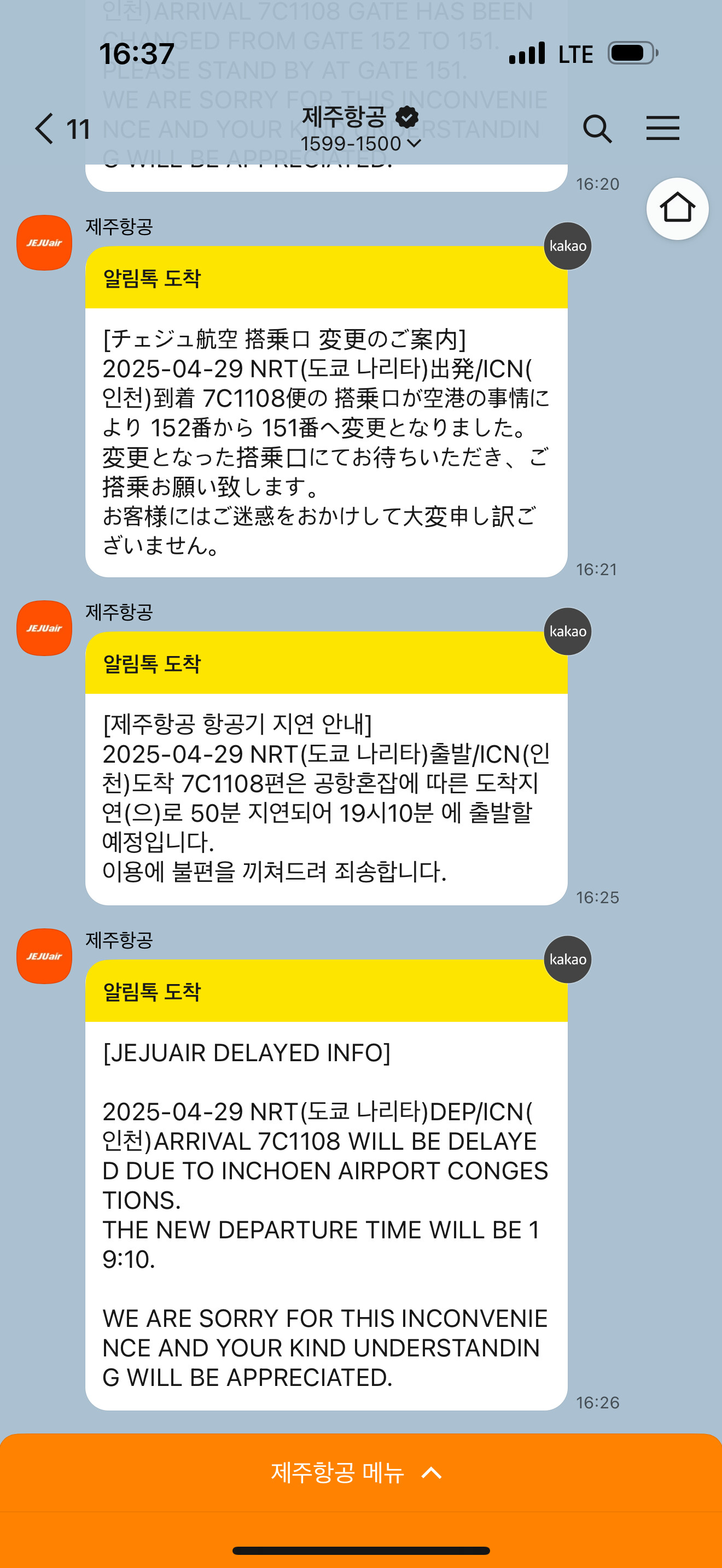
Task: Open the hamburger chat menu
Action: click(x=663, y=128)
